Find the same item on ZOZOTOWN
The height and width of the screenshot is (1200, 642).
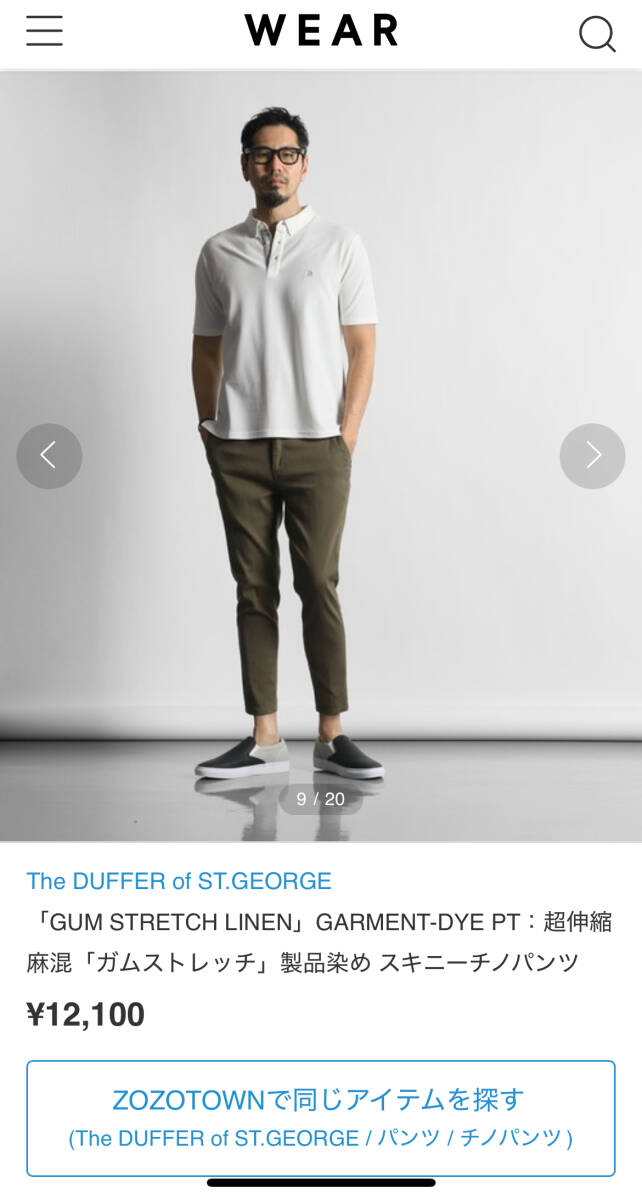(x=320, y=1118)
